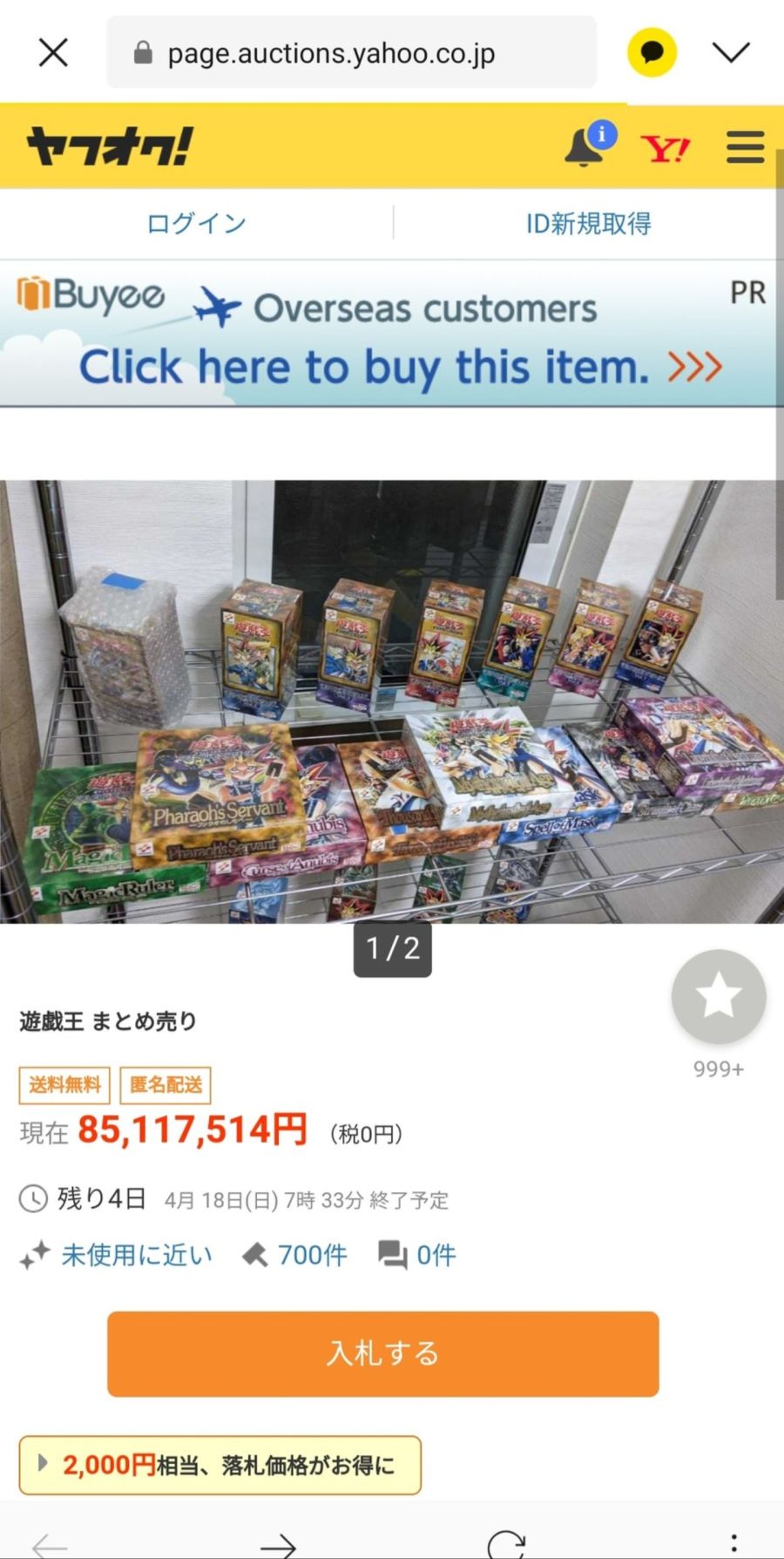
Task: Close the in-app browser page
Action: click(53, 53)
